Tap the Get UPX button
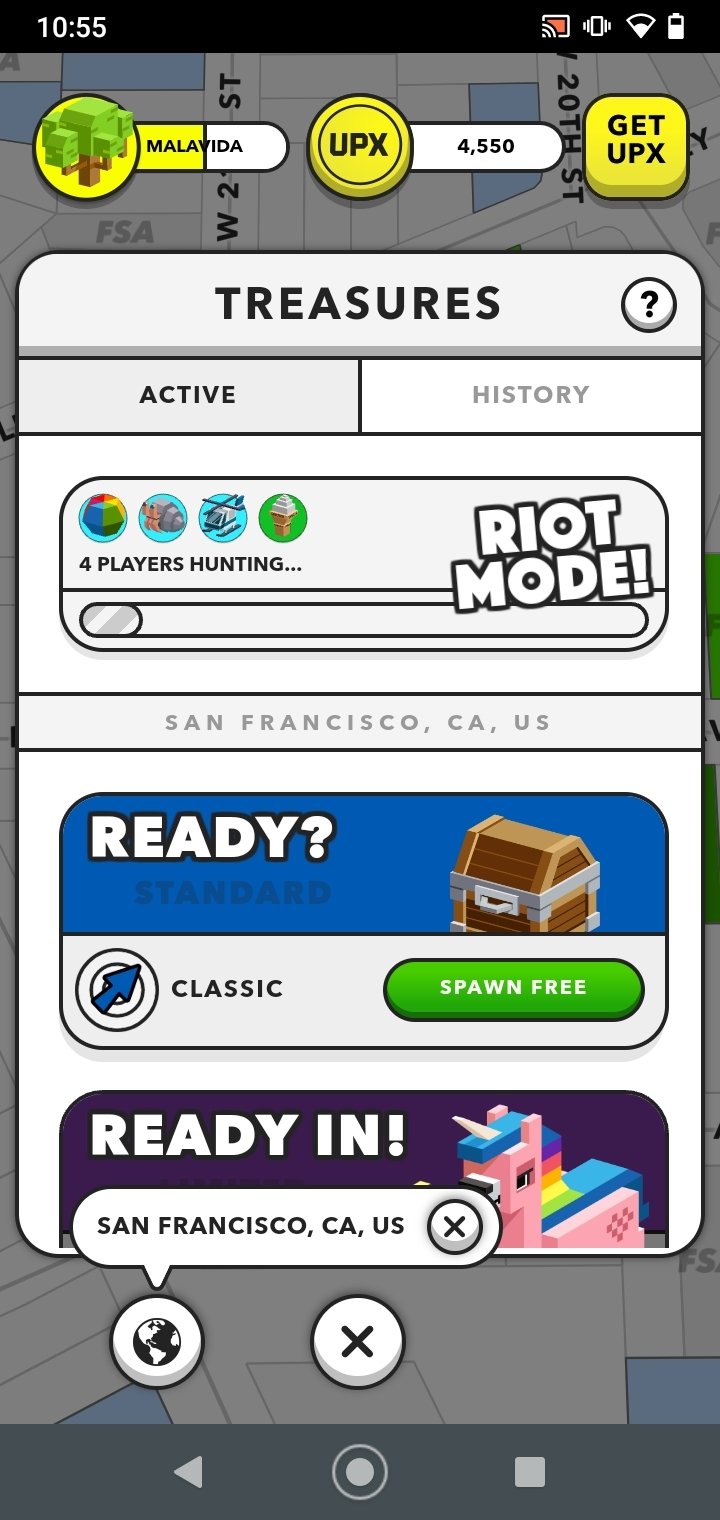This screenshot has width=720, height=1520. point(636,146)
